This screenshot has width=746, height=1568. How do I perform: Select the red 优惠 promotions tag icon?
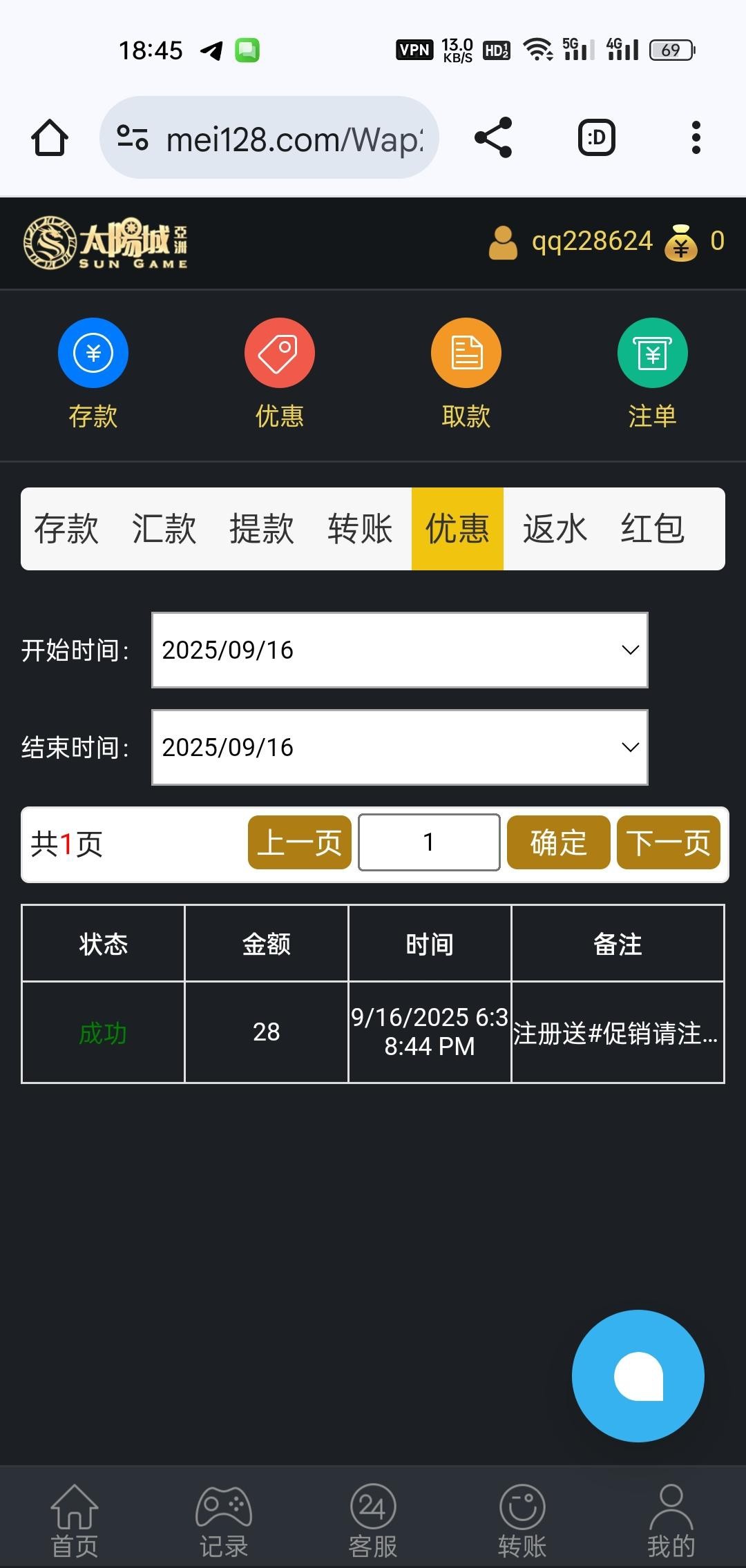point(279,352)
